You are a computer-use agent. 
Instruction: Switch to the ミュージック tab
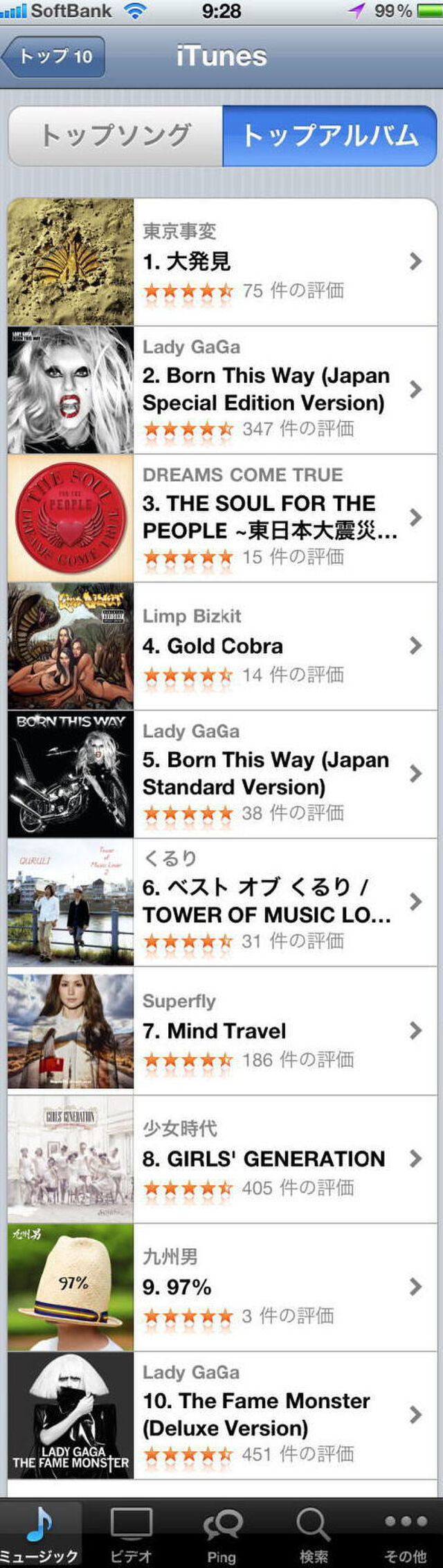point(40,1533)
